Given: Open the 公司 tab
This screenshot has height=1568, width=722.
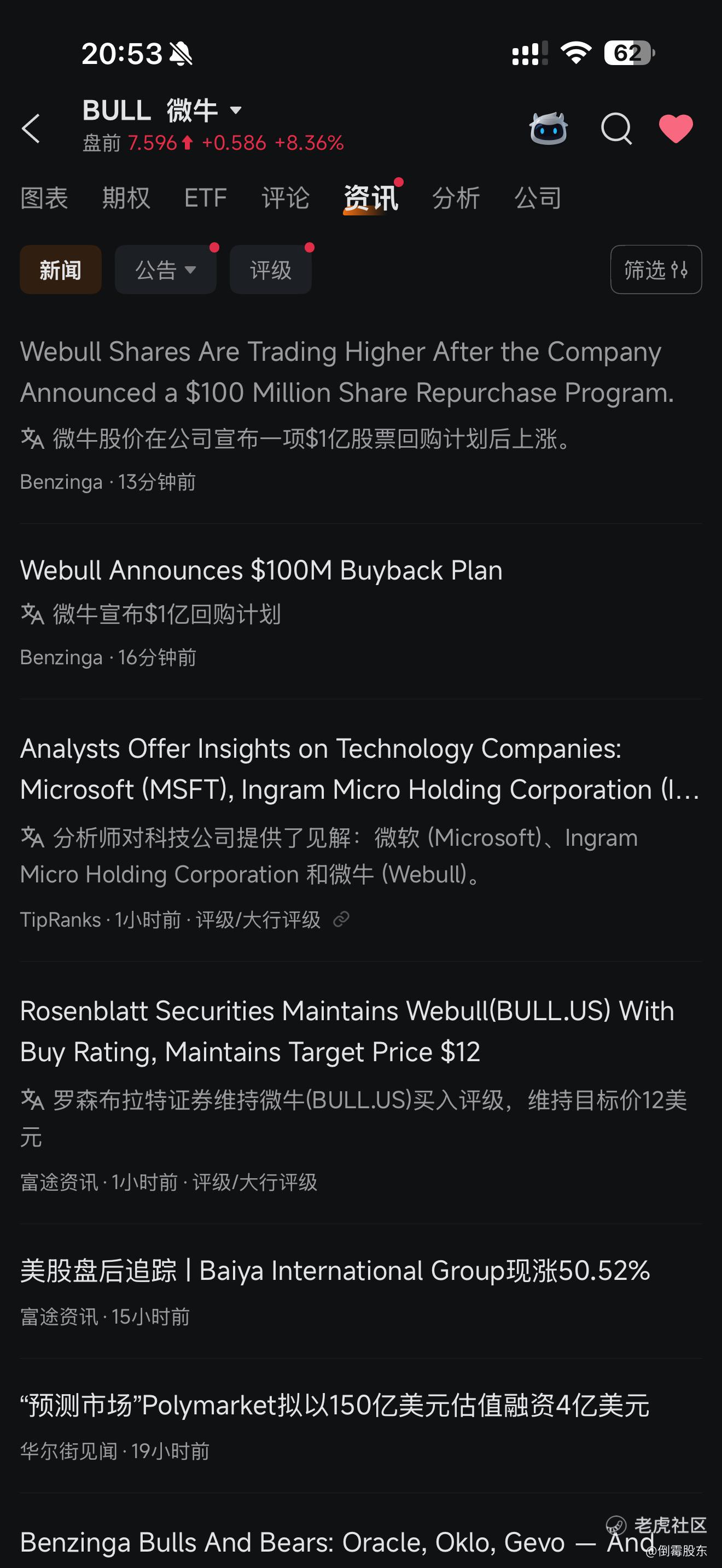Looking at the screenshot, I should pos(538,198).
